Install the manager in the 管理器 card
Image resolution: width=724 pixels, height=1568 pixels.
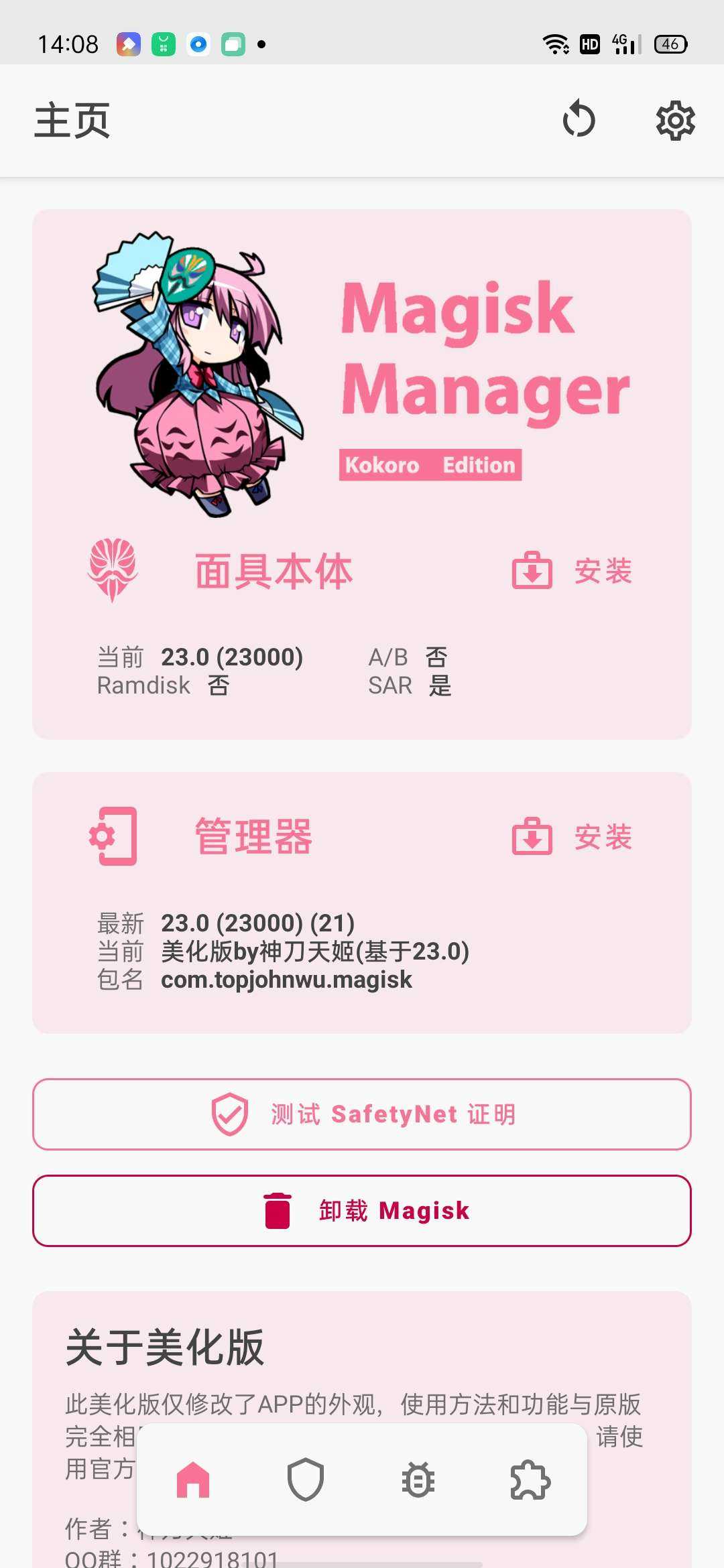coord(572,836)
